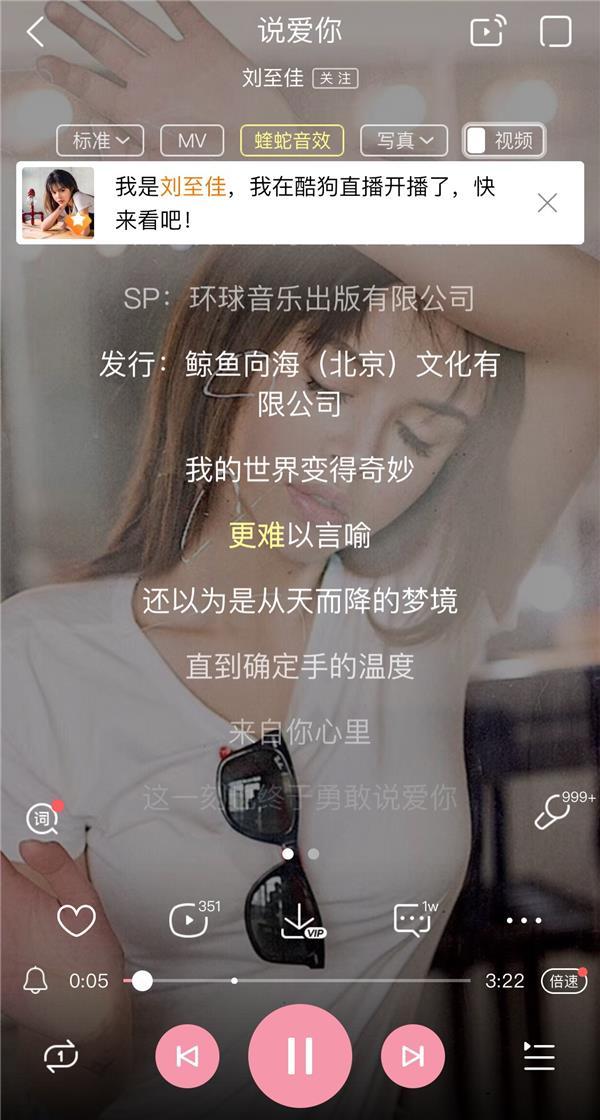Open 刘至佳's live stream notification
The width and height of the screenshot is (600, 1120).
(300, 203)
